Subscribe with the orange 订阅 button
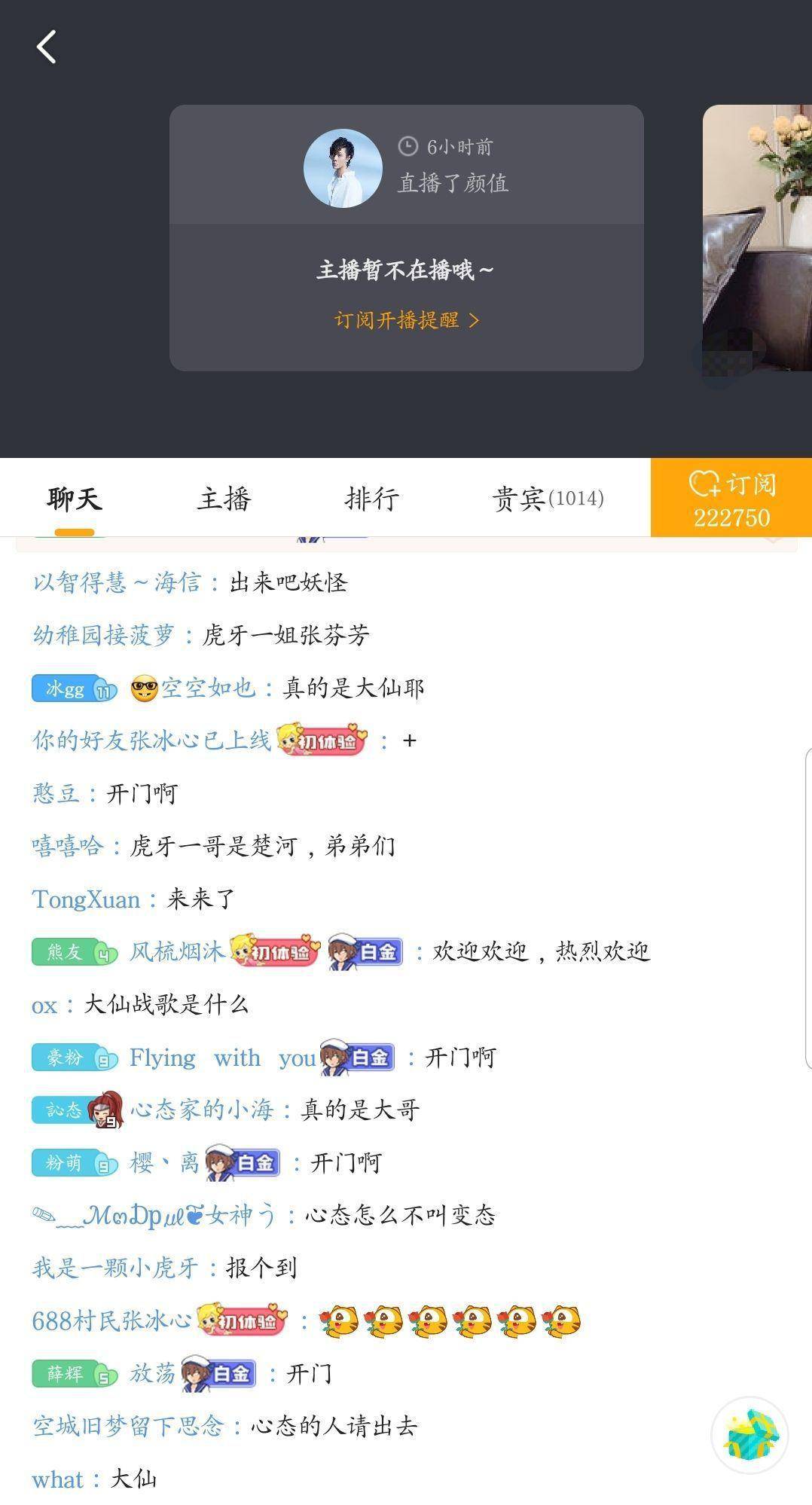Screen dimensions: 812x1505 click(731, 499)
